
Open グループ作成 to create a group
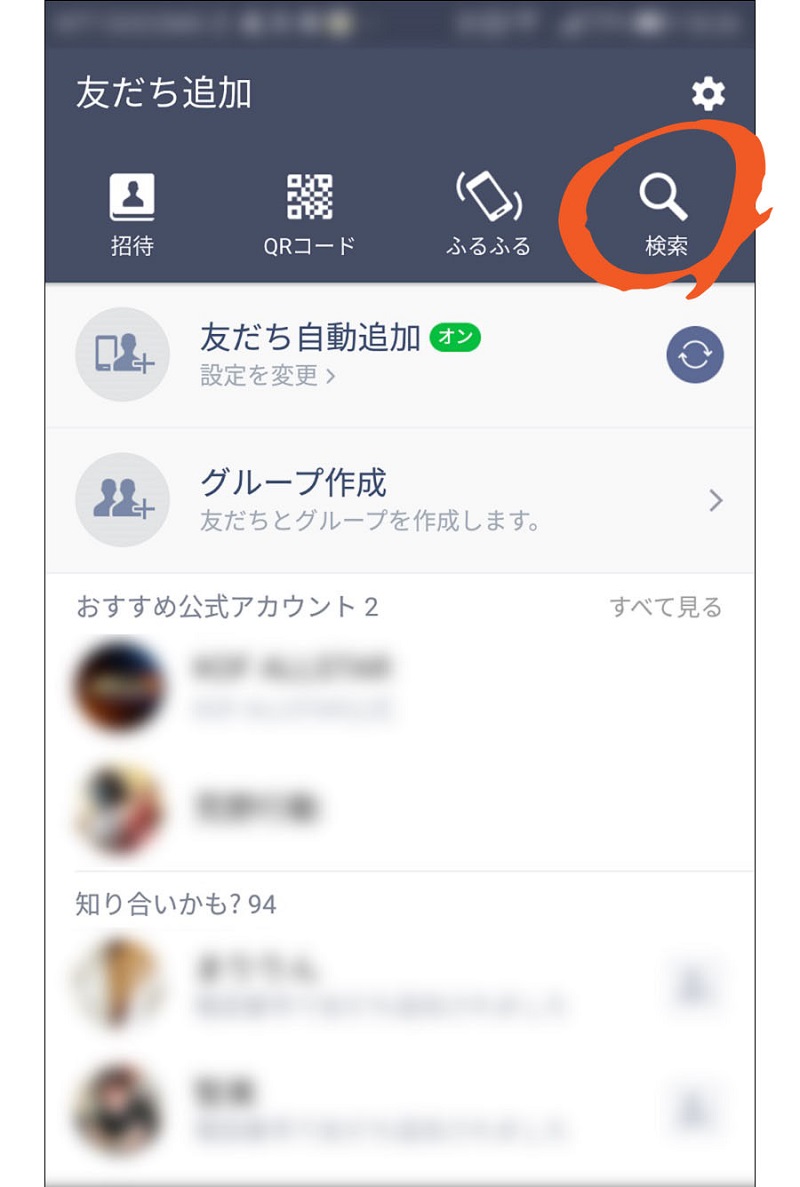click(400, 500)
